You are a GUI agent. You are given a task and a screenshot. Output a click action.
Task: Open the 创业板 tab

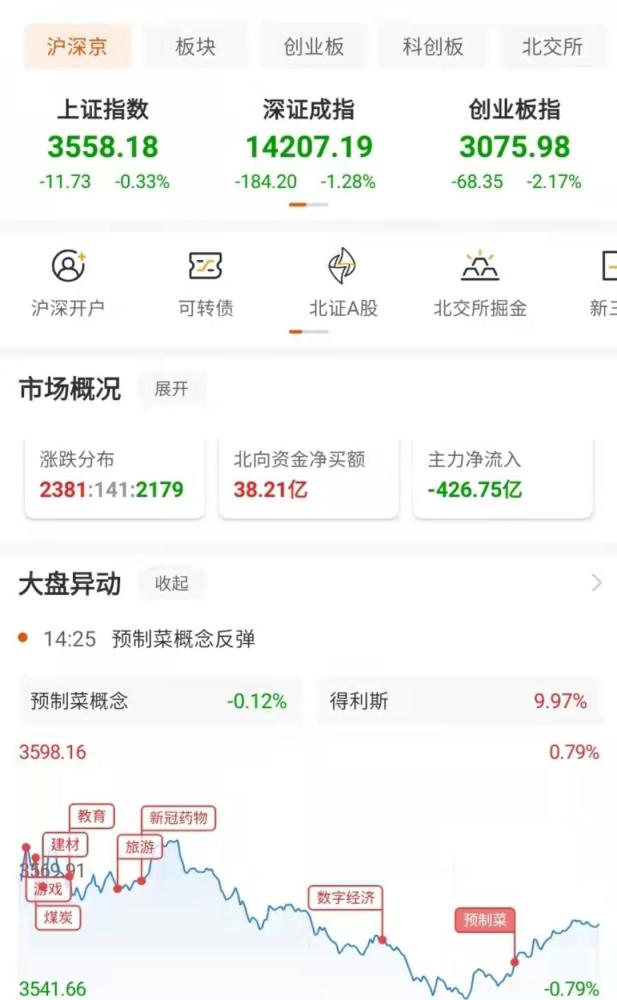pyautogui.click(x=313, y=47)
